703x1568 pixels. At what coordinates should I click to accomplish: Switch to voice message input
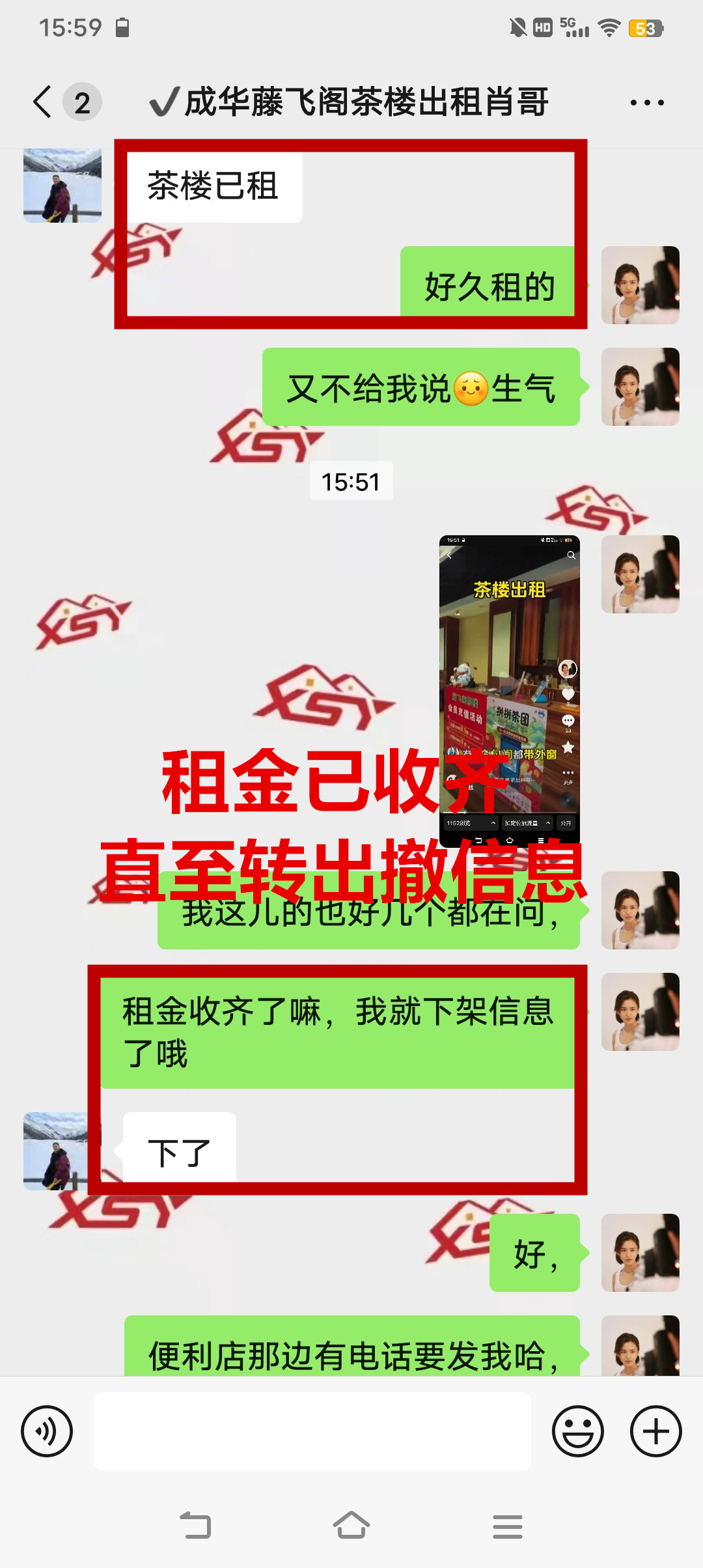click(47, 1431)
